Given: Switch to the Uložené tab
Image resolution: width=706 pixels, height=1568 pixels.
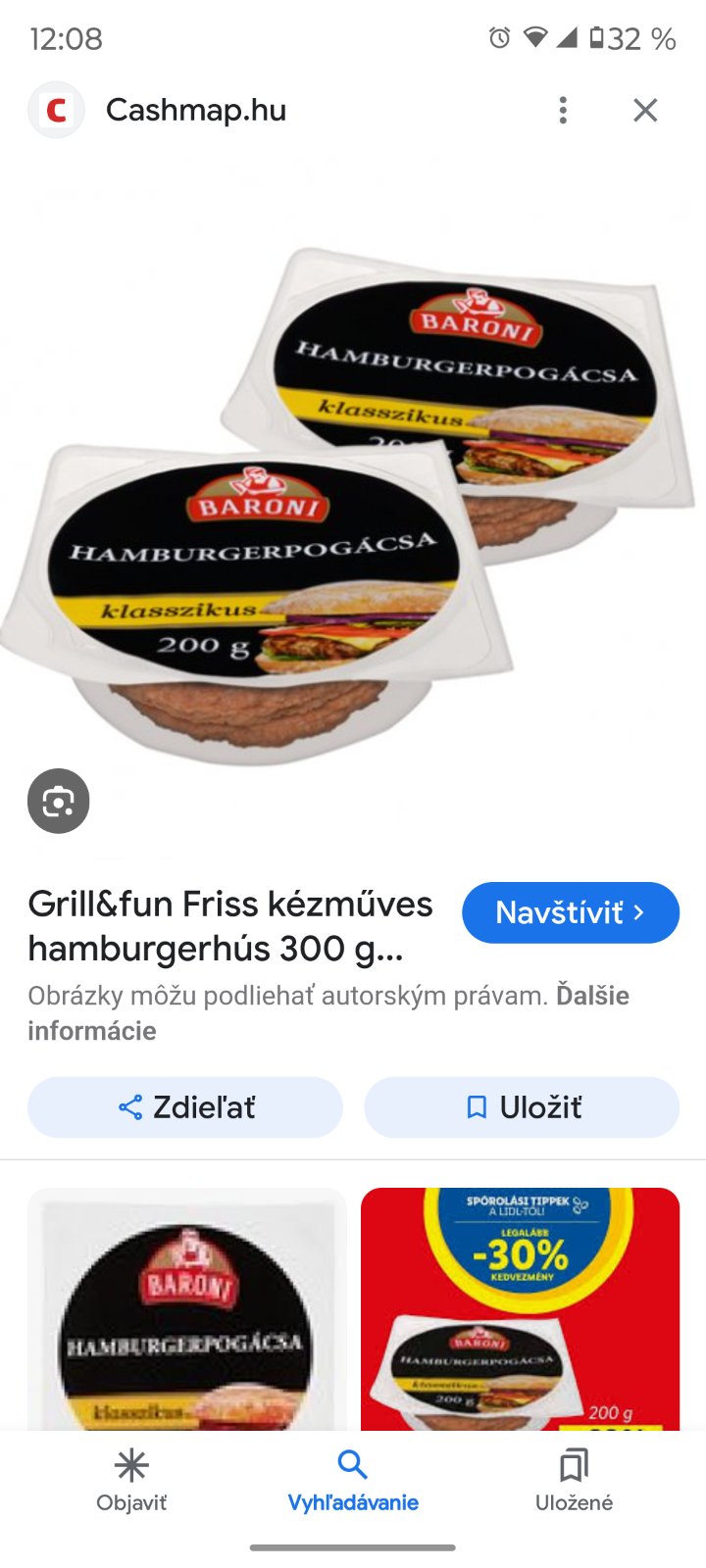Looking at the screenshot, I should click(x=574, y=1480).
